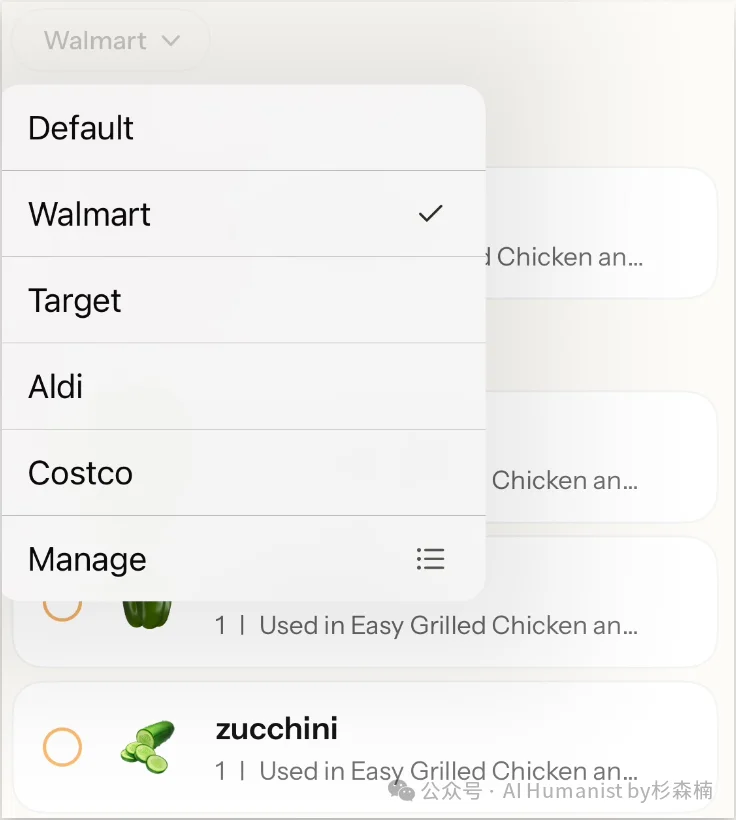Tap the Manage list icon
Screen dimensions: 736x820
click(x=430, y=559)
